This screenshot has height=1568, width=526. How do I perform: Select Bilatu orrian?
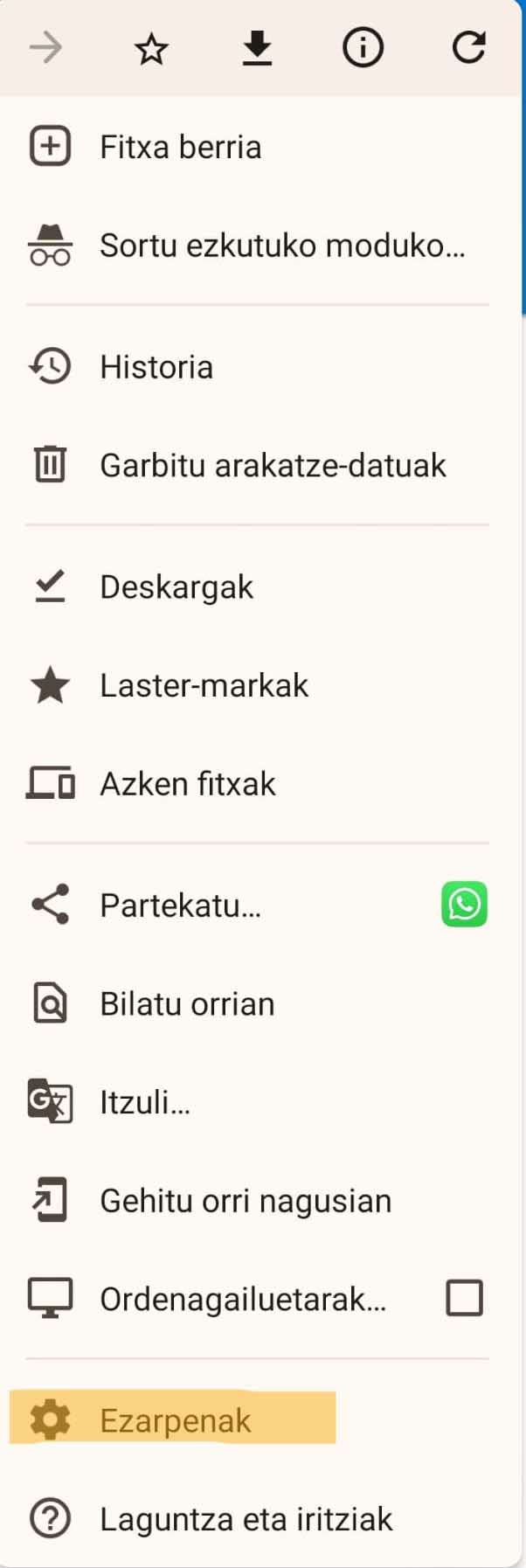(x=187, y=1004)
